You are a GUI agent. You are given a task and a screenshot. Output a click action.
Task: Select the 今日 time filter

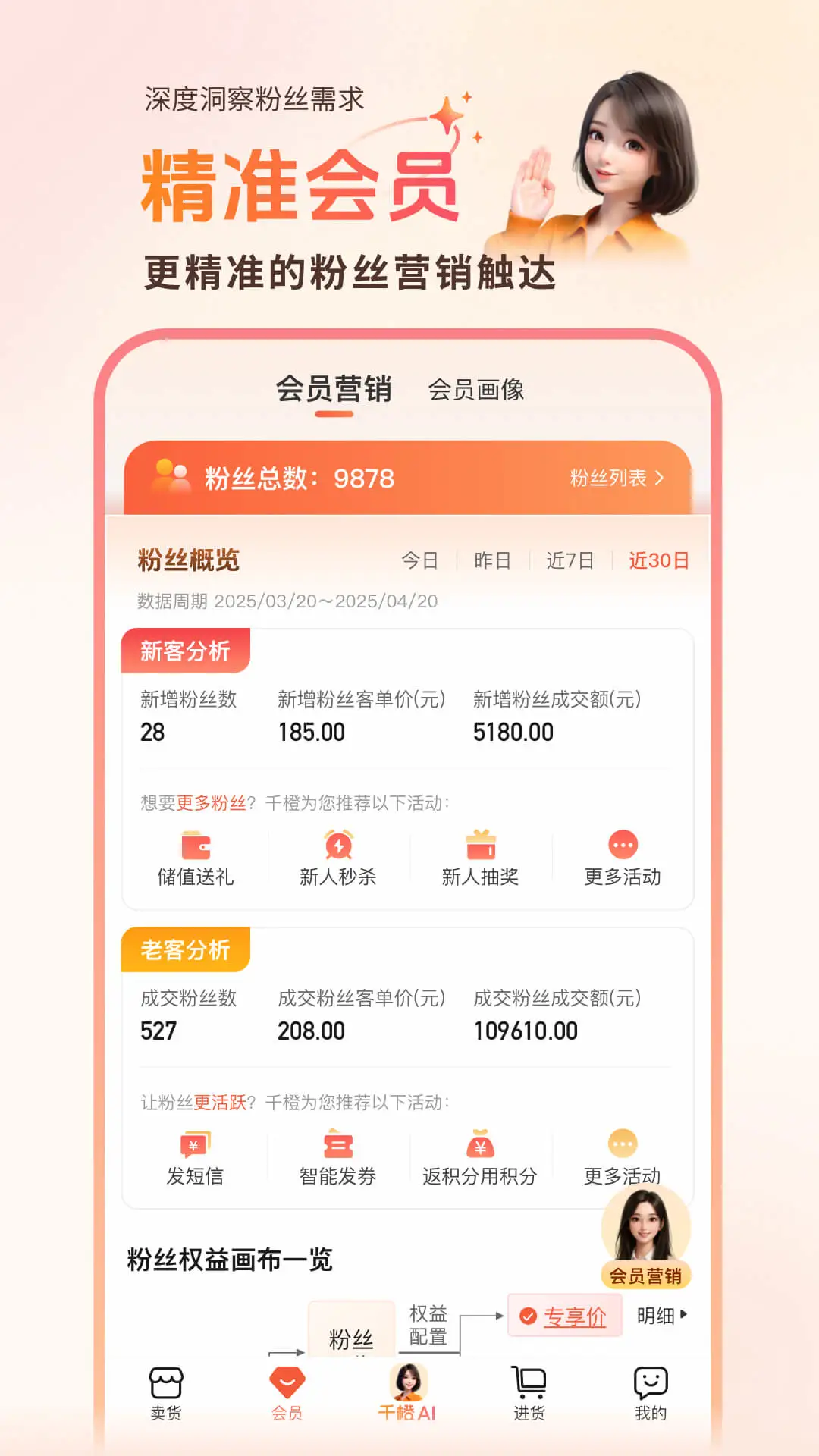[419, 560]
